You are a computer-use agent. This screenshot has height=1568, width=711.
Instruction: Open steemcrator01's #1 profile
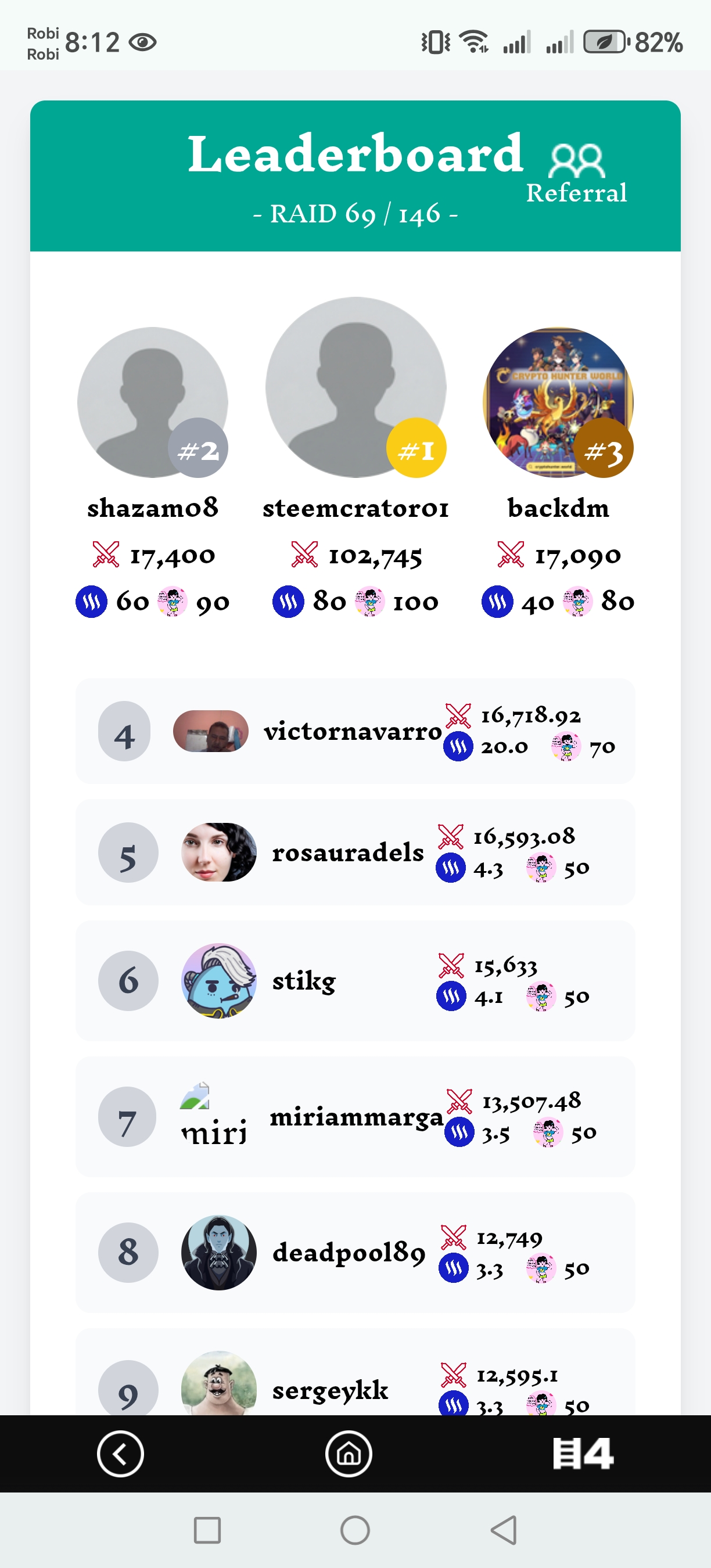click(x=355, y=388)
